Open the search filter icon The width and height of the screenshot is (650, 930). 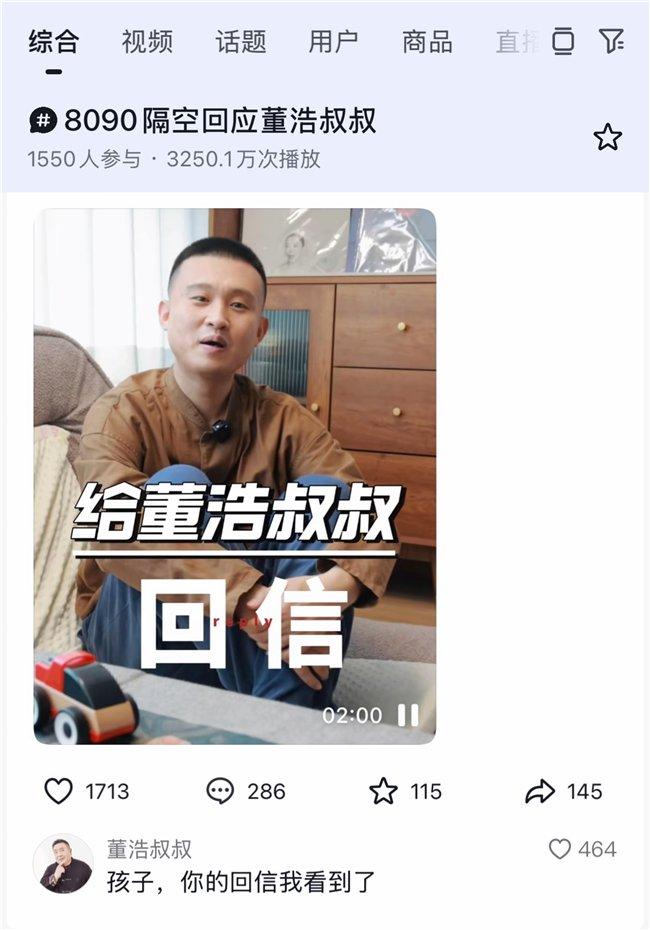pos(610,41)
